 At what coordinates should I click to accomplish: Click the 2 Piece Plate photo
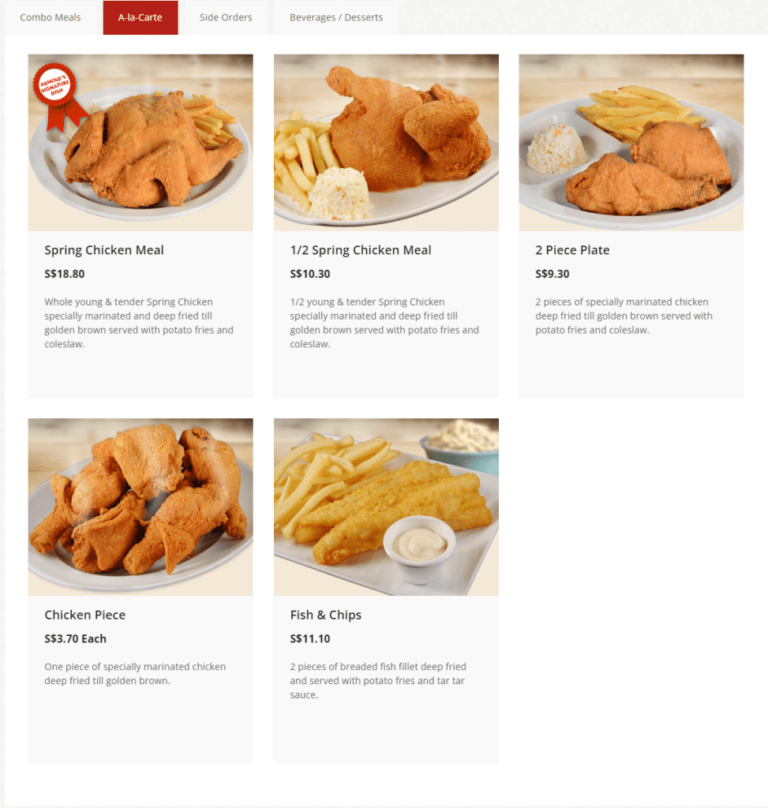[631, 140]
